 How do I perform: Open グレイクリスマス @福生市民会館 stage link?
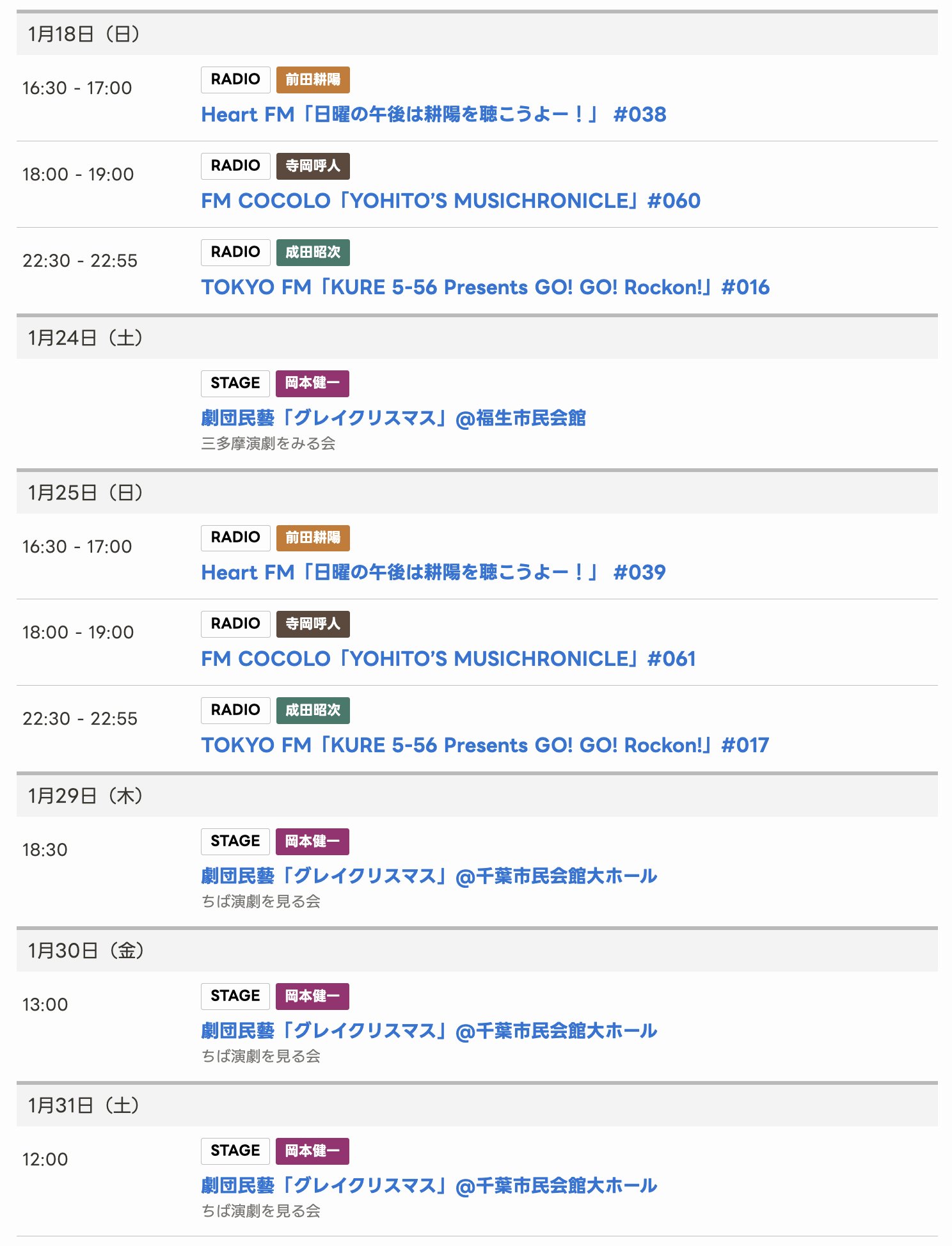(393, 418)
